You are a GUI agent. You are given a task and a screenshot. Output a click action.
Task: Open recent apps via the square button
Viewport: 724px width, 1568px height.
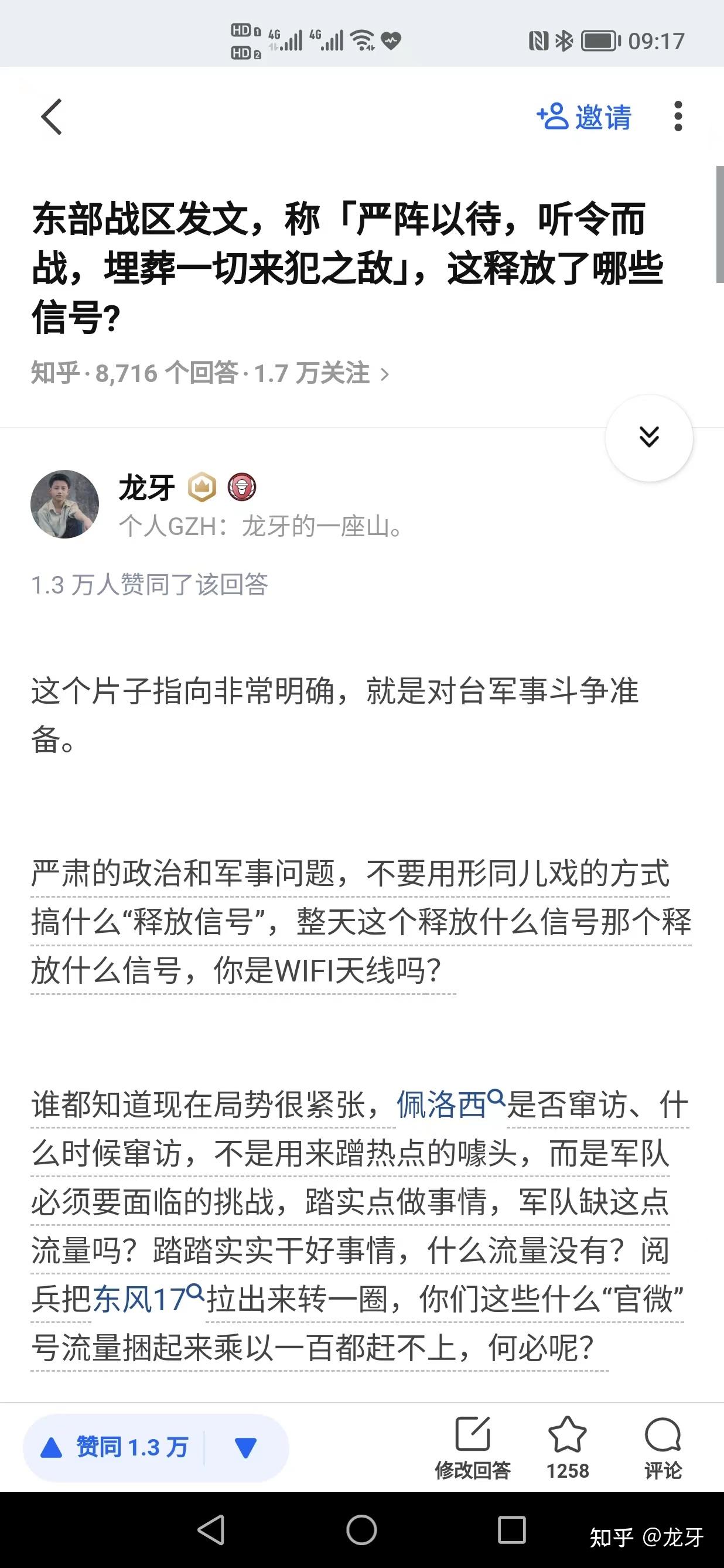pyautogui.click(x=512, y=1530)
